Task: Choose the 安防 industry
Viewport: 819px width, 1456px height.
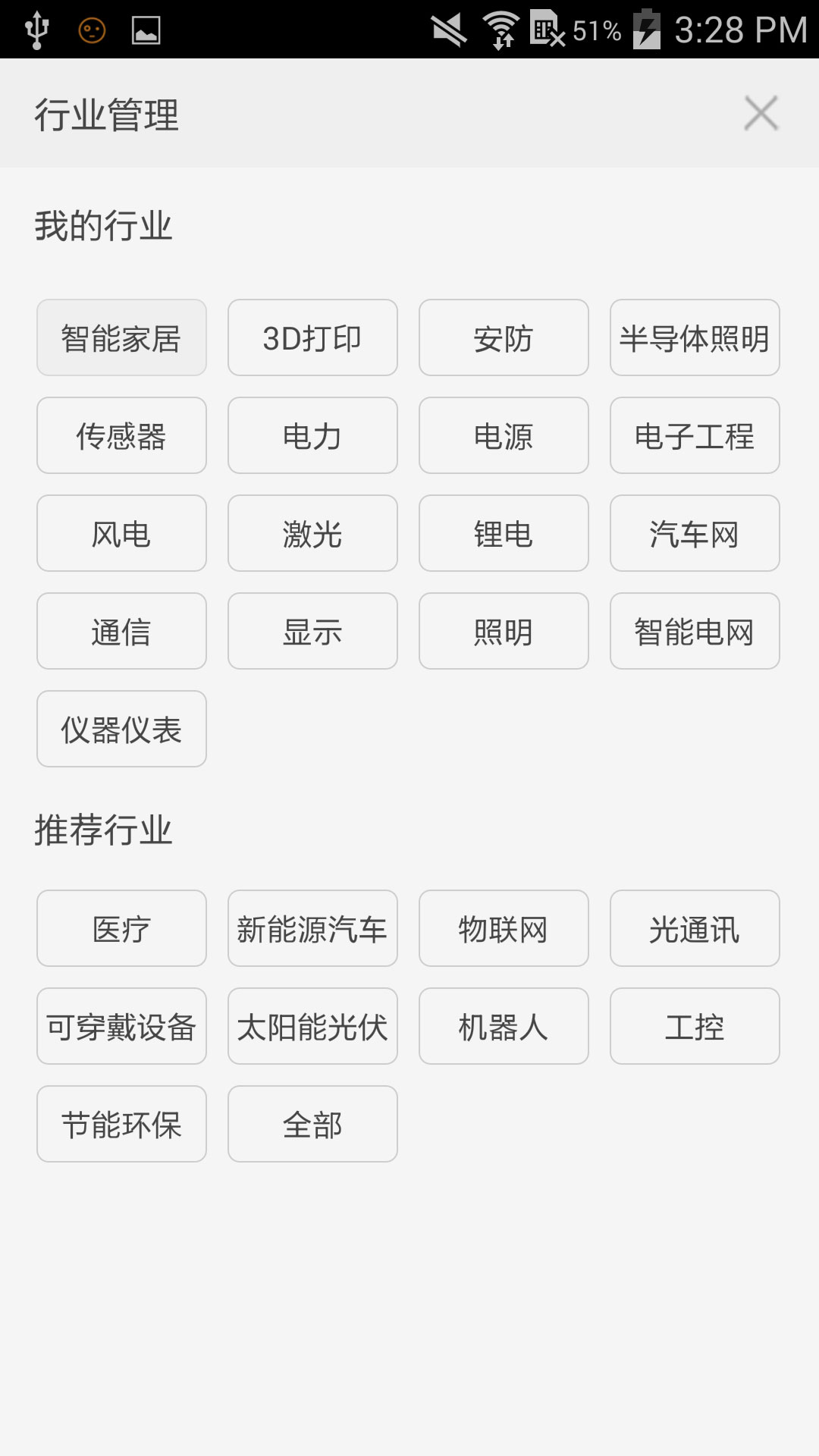Action: [504, 337]
